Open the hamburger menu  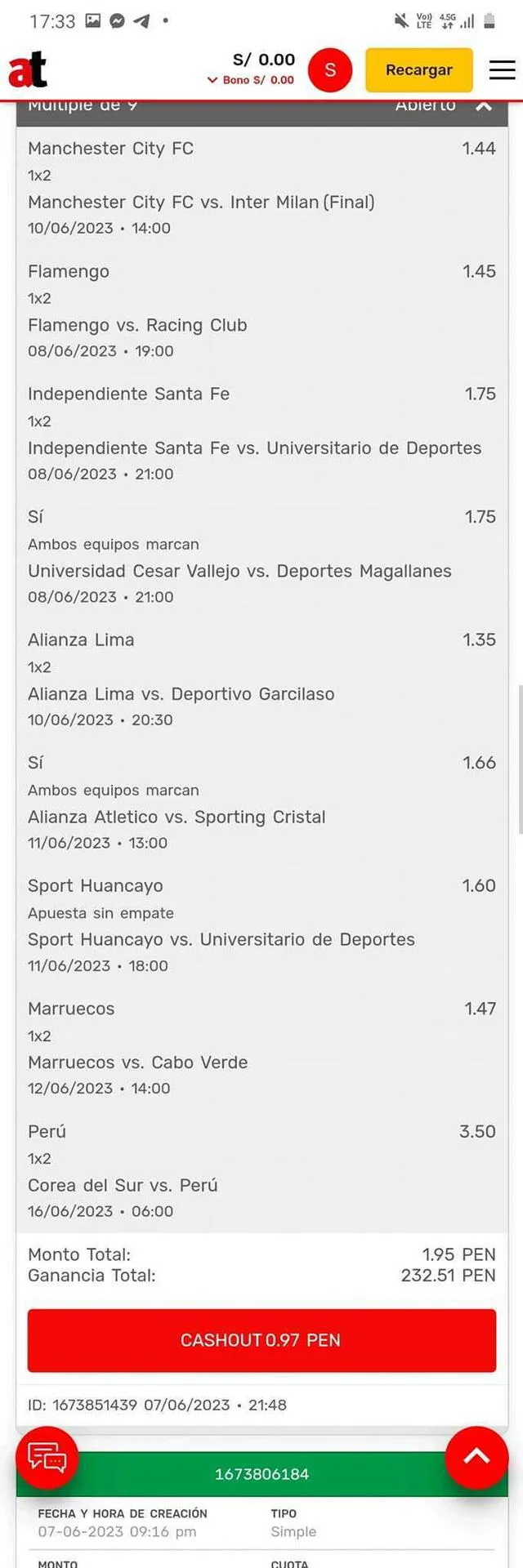click(x=502, y=70)
